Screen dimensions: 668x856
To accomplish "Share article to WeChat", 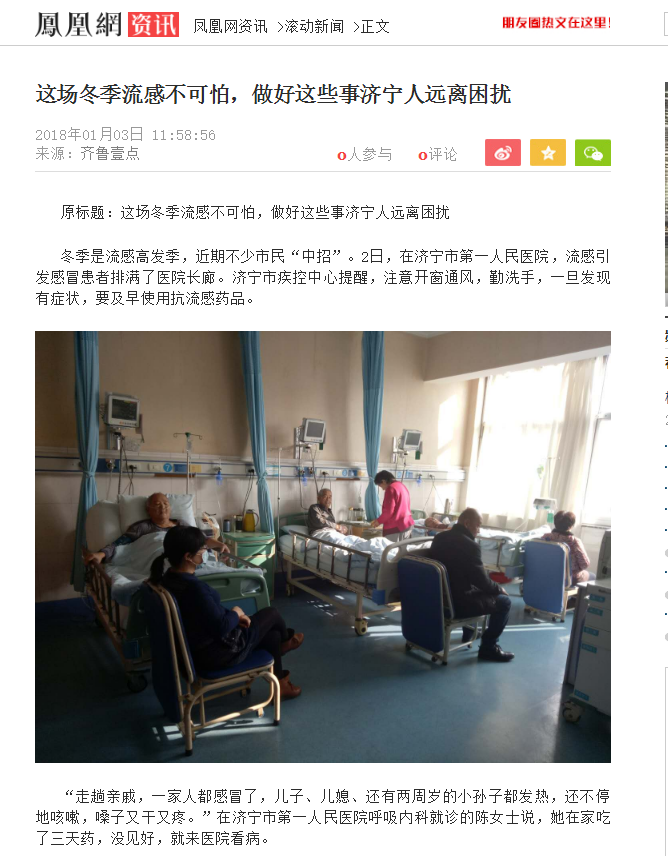I will [592, 153].
